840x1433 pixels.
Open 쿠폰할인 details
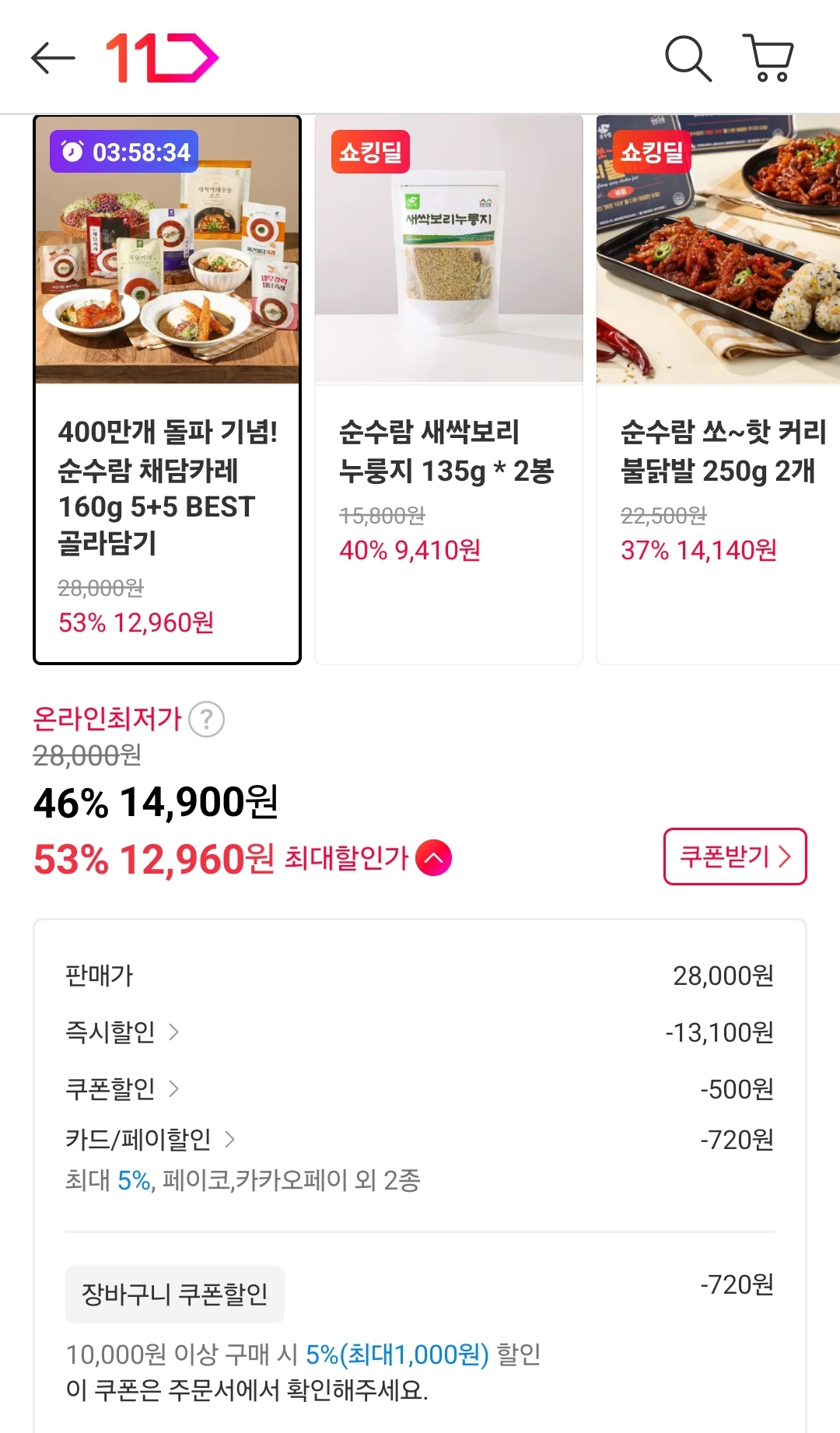(x=123, y=1089)
